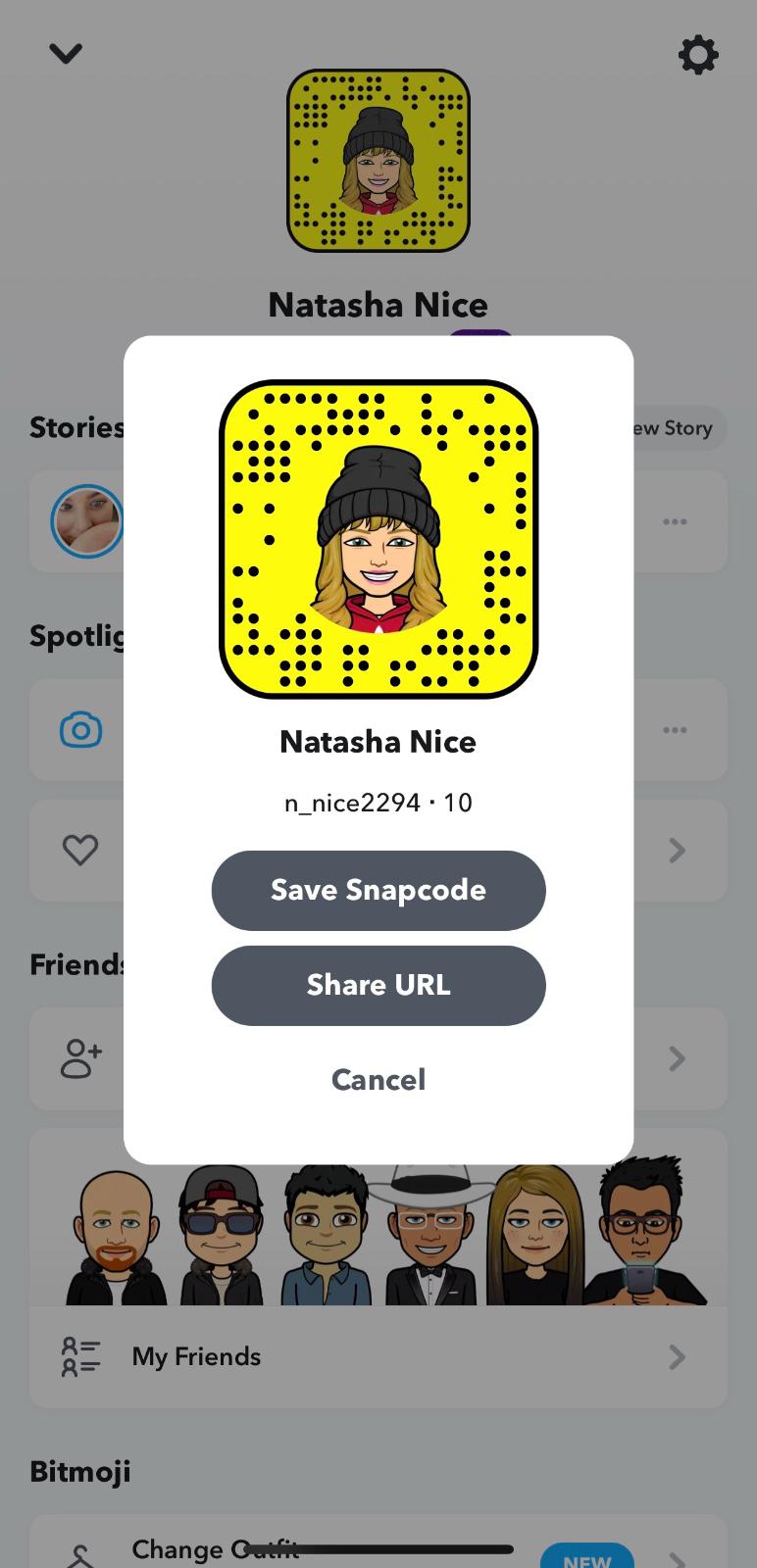Share the profile URL
This screenshot has width=757, height=1568.
coord(378,985)
